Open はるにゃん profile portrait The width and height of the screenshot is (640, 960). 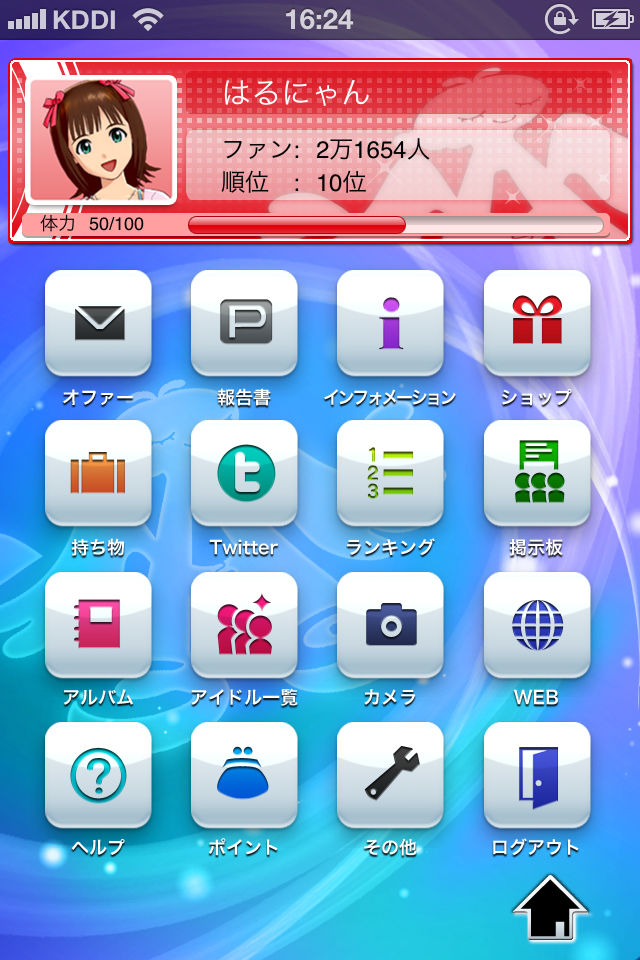coord(102,140)
